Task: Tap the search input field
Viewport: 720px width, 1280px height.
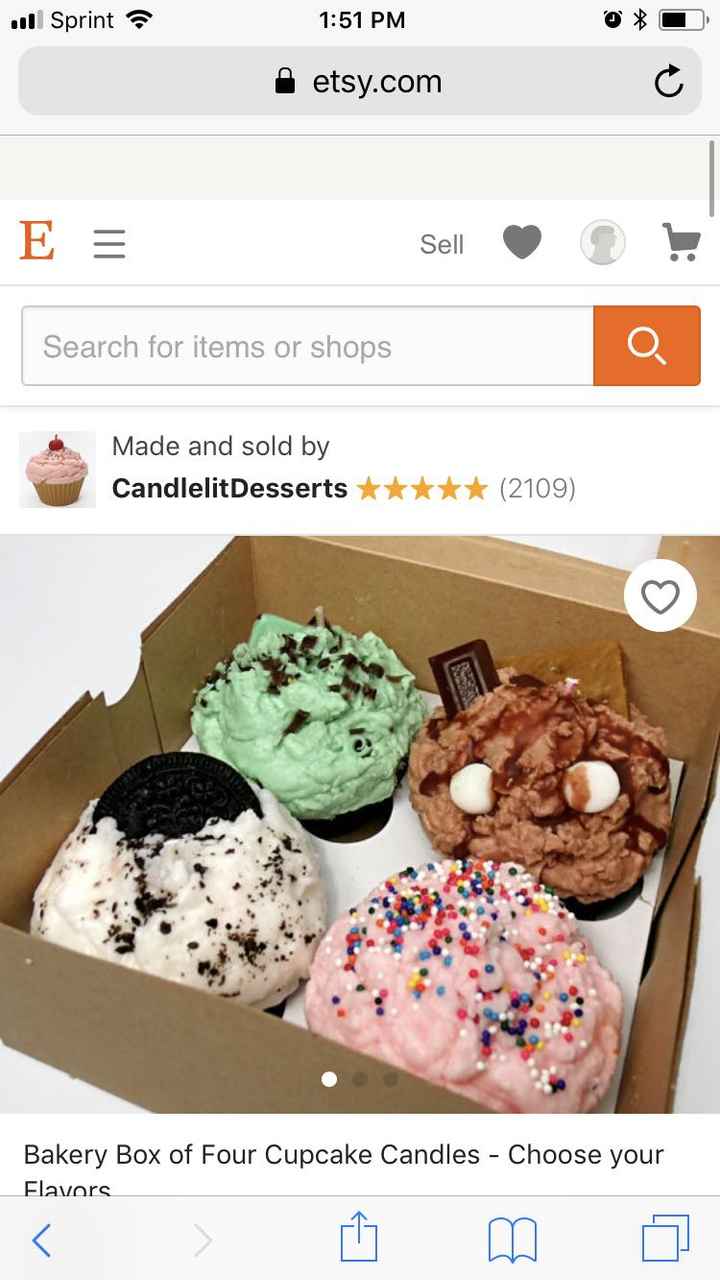Action: [300, 346]
